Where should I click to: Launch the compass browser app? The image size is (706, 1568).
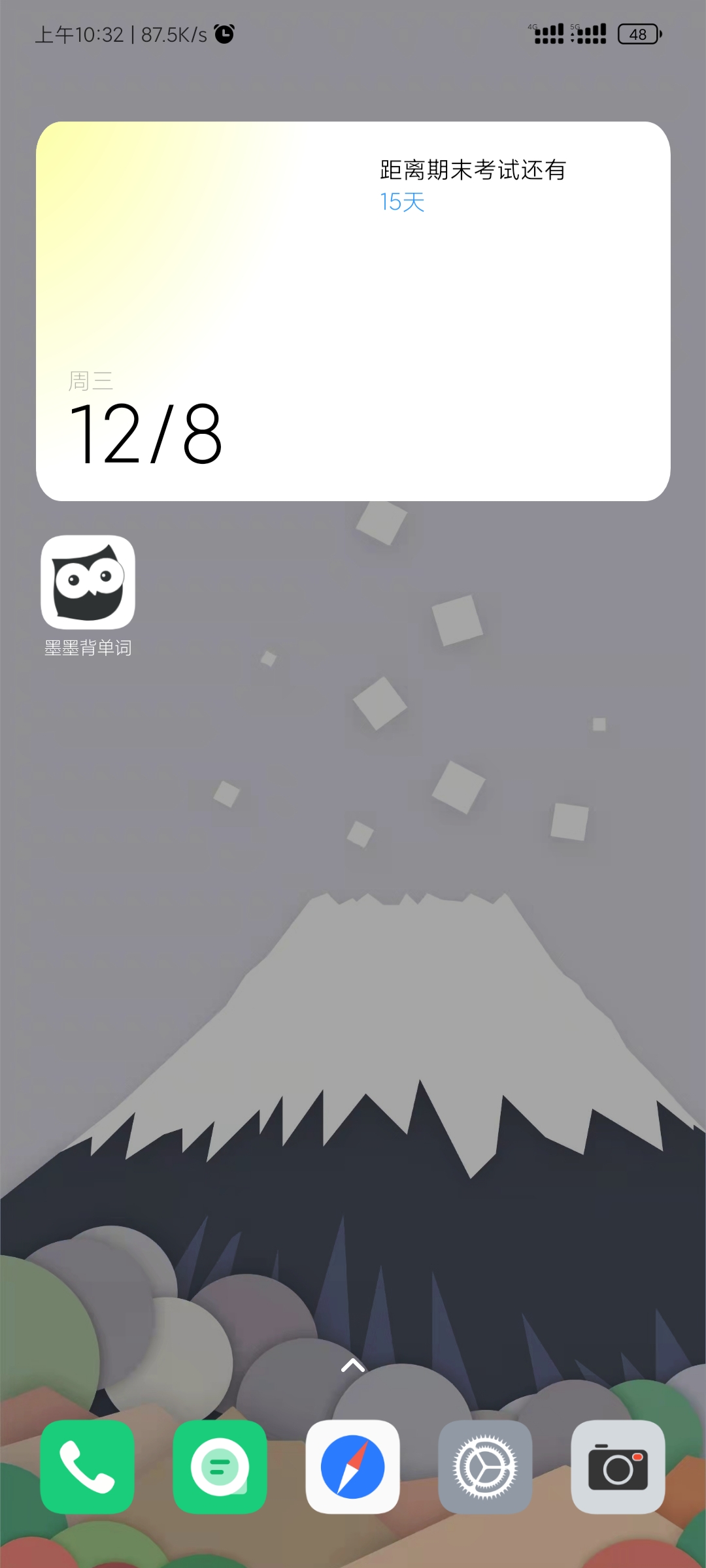[353, 1467]
